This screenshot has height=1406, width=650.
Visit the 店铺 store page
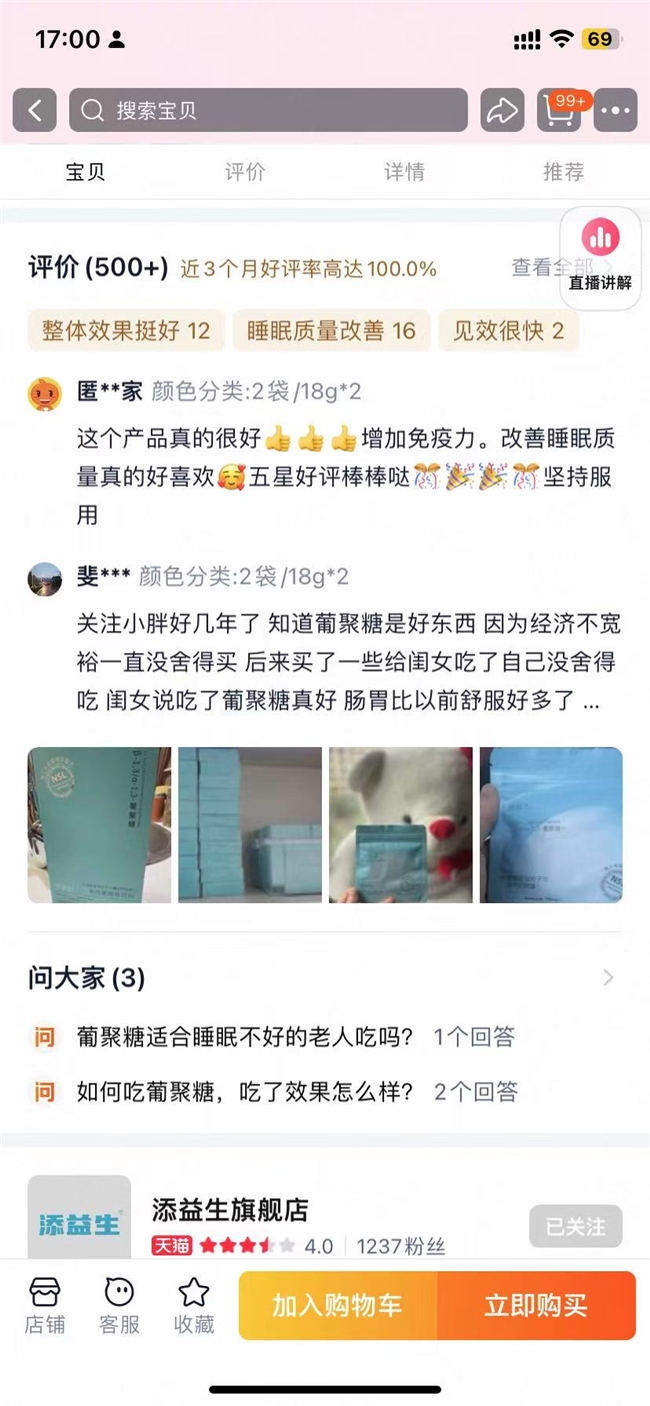45,1305
